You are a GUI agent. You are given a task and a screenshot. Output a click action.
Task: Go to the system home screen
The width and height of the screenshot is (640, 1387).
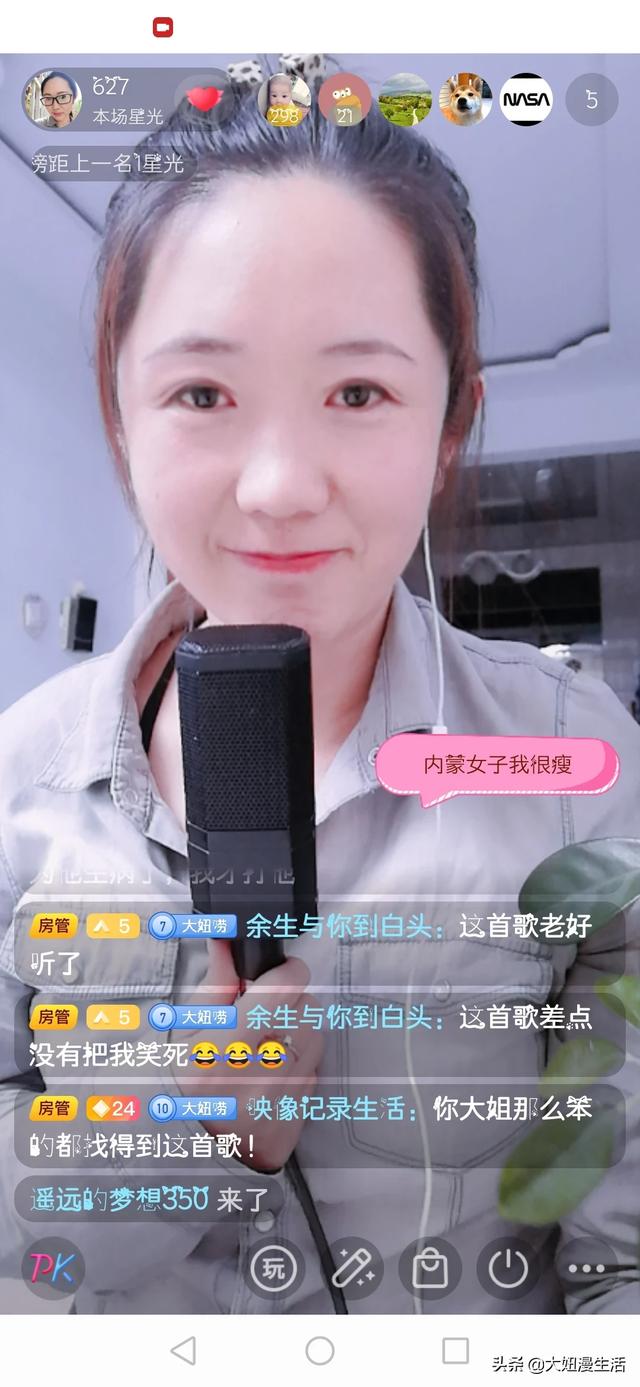pos(320,1351)
